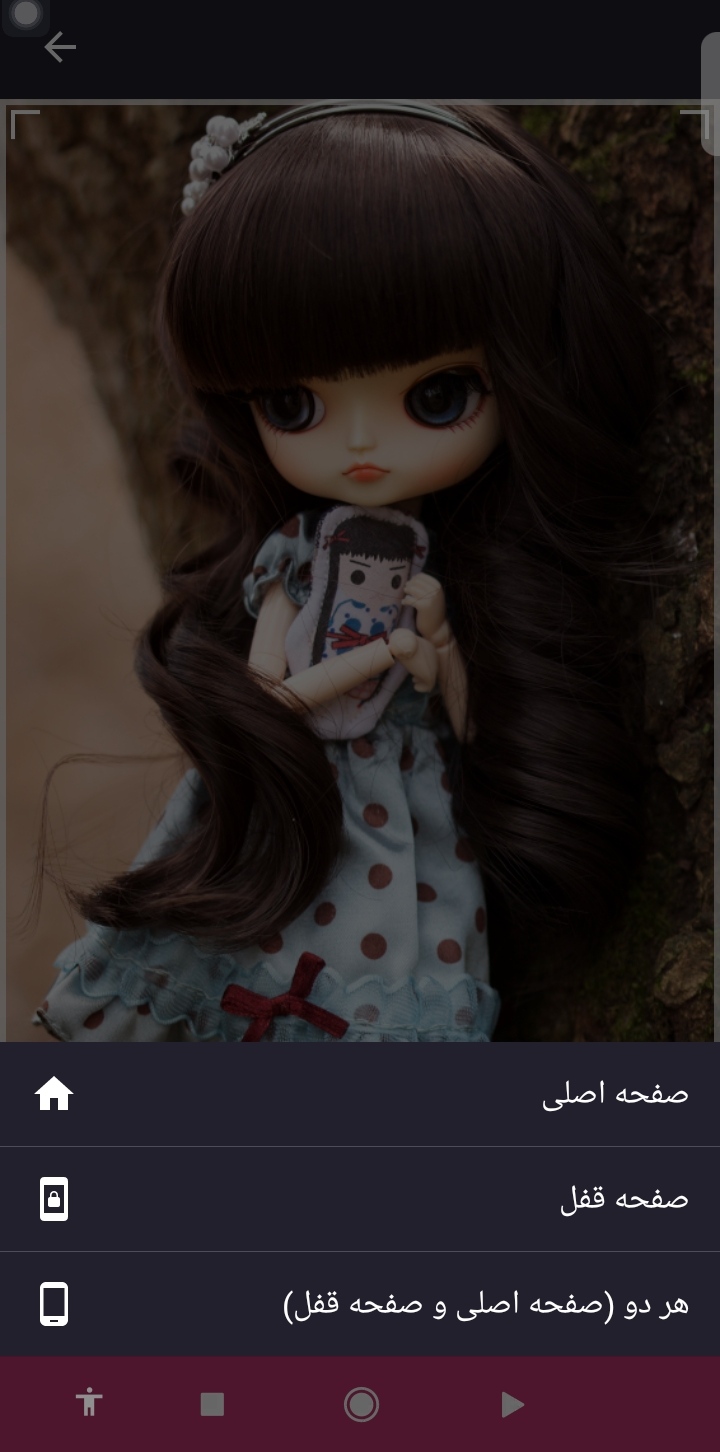Image resolution: width=720 pixels, height=1452 pixels.
Task: Go back using the top arrow
Action: point(60,47)
